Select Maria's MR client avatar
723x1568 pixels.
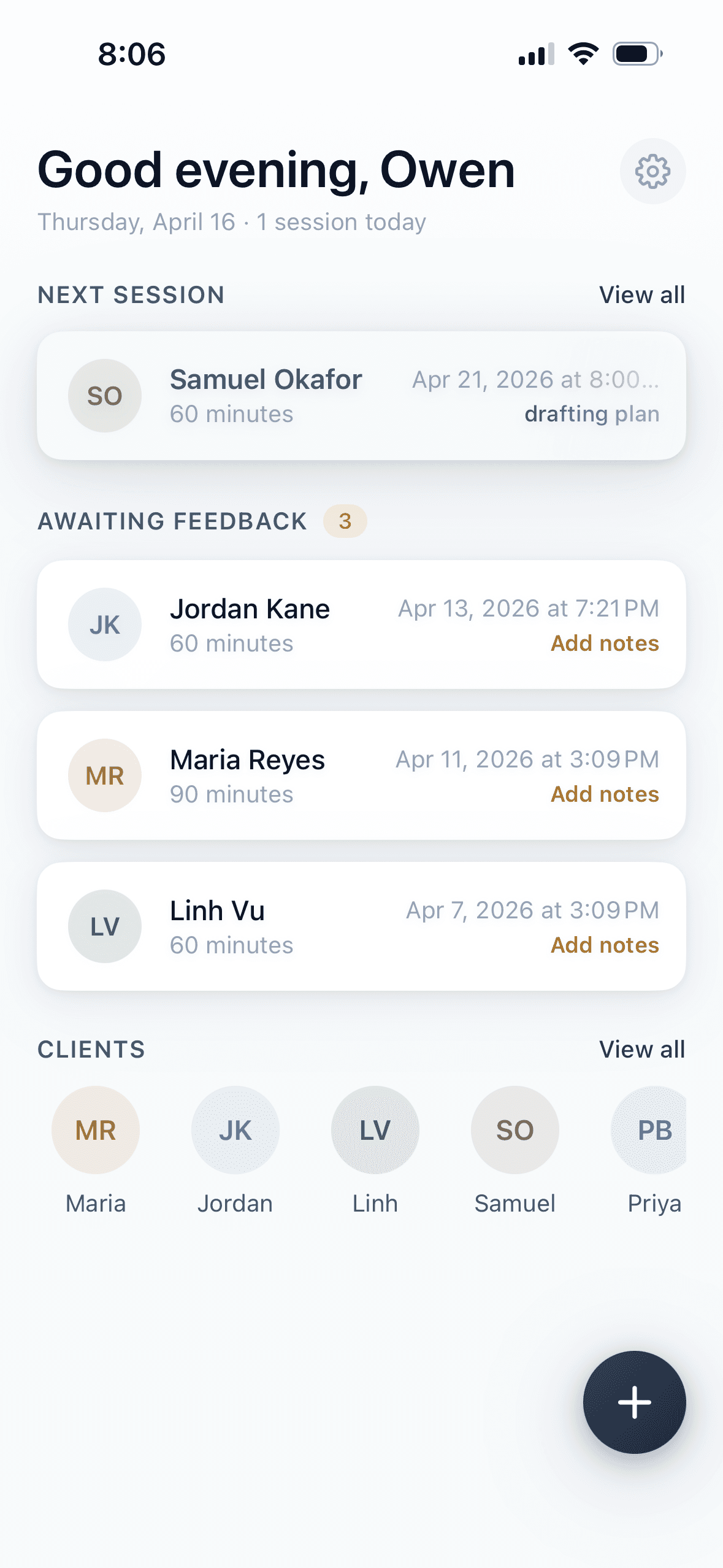tap(95, 1130)
